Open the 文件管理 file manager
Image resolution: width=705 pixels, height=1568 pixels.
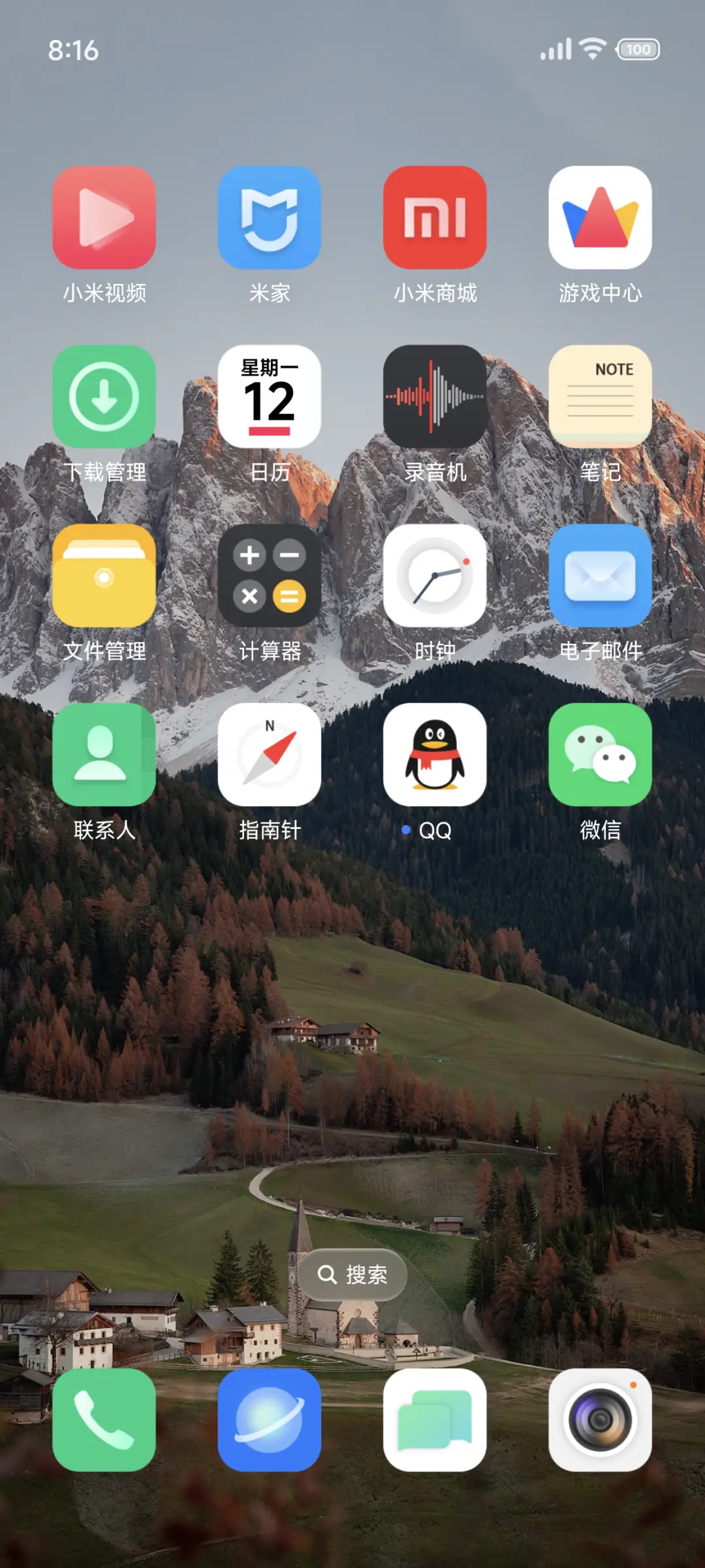click(x=104, y=576)
